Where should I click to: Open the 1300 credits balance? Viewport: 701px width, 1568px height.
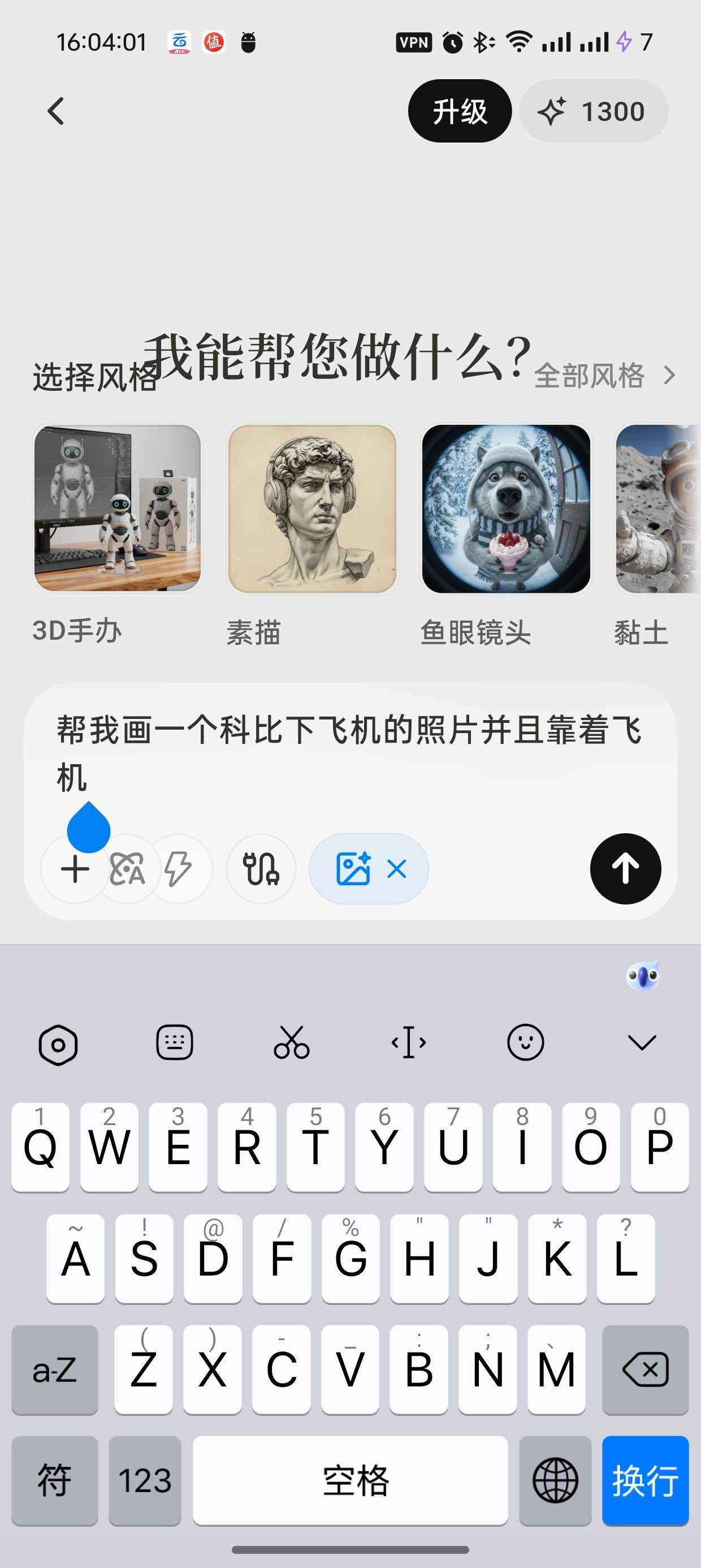click(x=593, y=111)
